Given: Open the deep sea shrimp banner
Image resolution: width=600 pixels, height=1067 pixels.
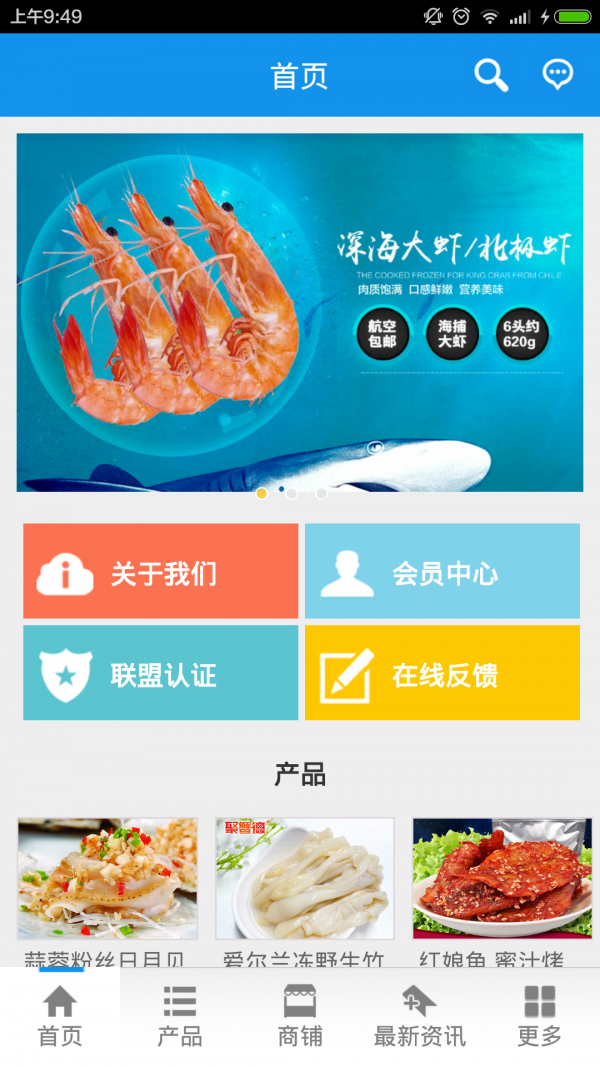Looking at the screenshot, I should tap(300, 312).
